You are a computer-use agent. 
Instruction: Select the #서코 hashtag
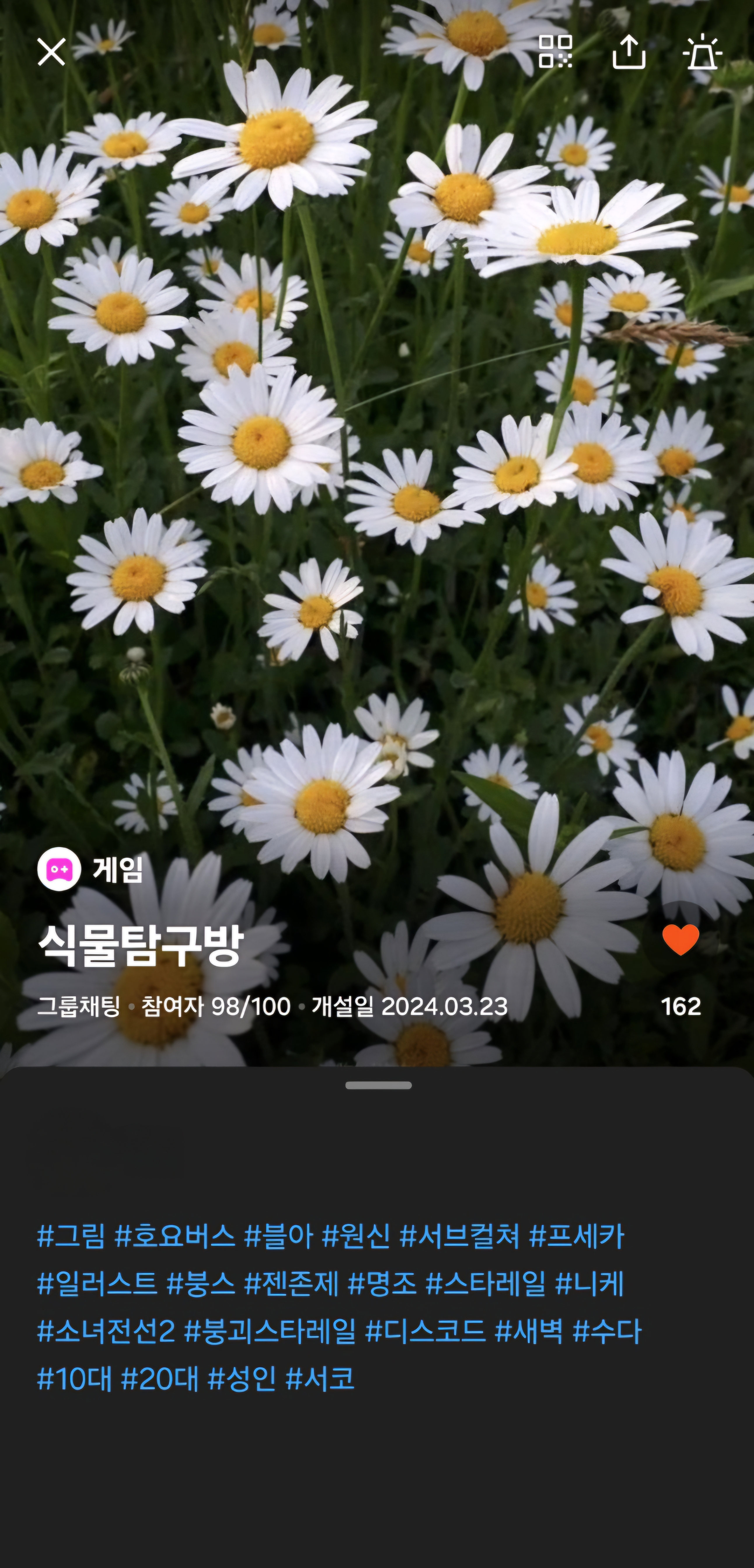click(x=320, y=1379)
